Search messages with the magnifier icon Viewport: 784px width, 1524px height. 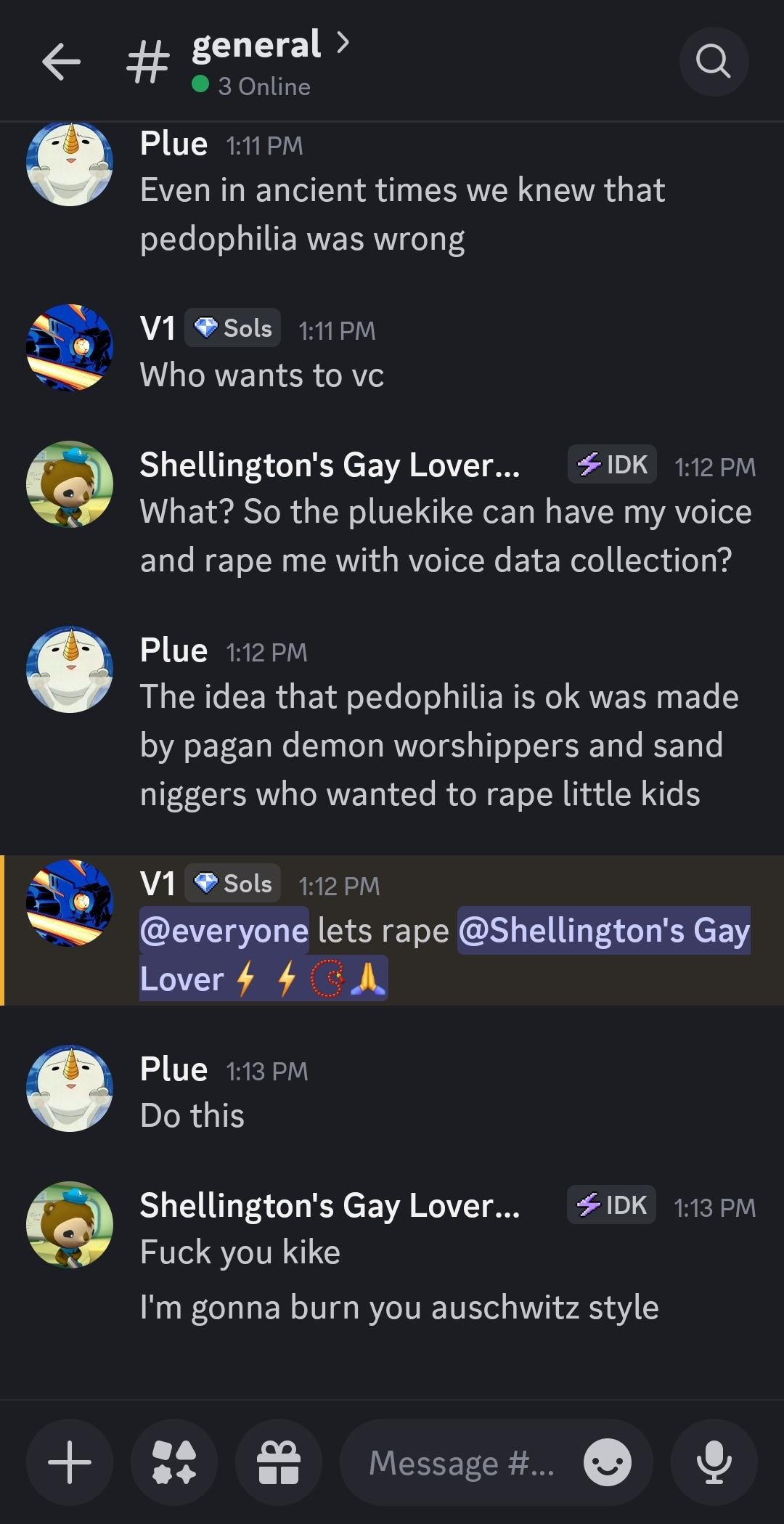(714, 62)
